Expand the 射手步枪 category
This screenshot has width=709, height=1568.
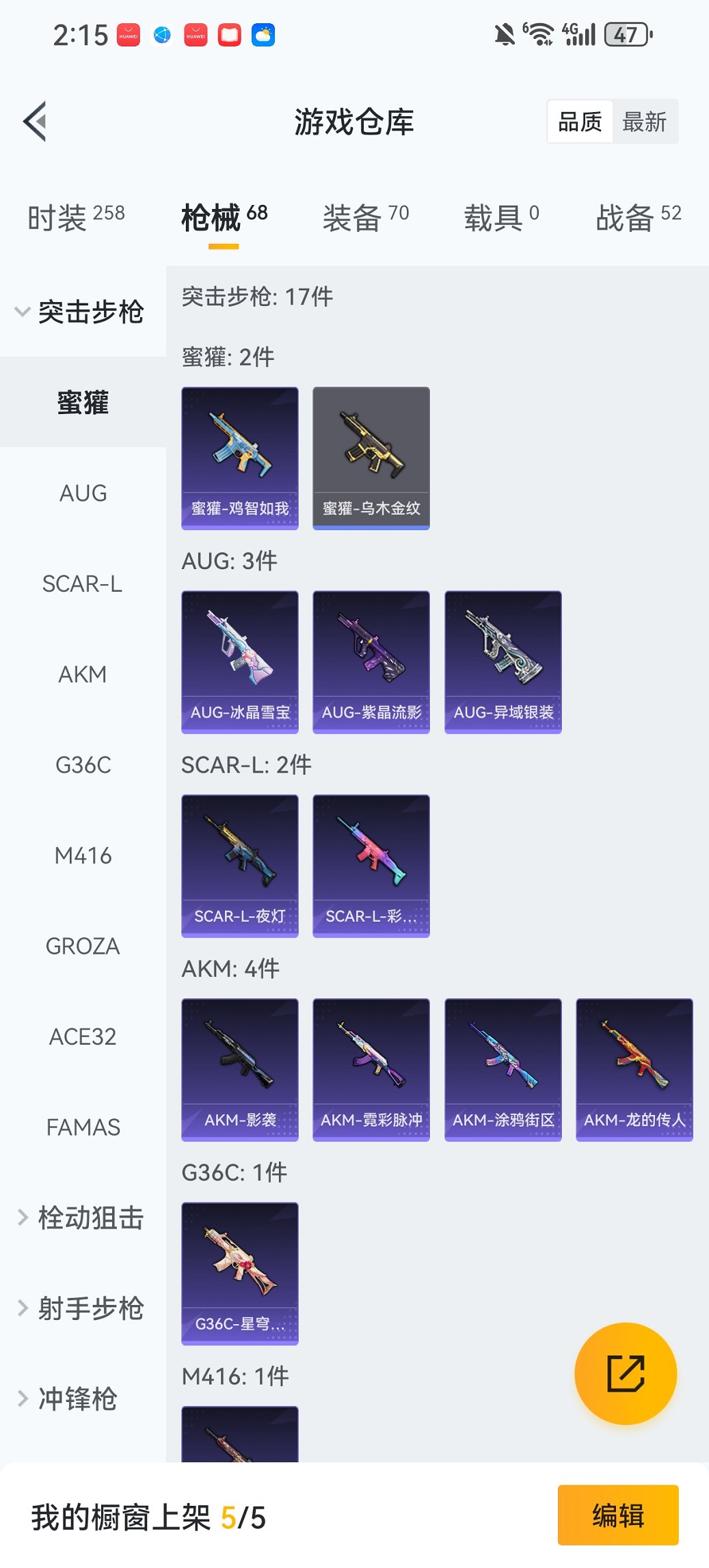click(82, 1308)
